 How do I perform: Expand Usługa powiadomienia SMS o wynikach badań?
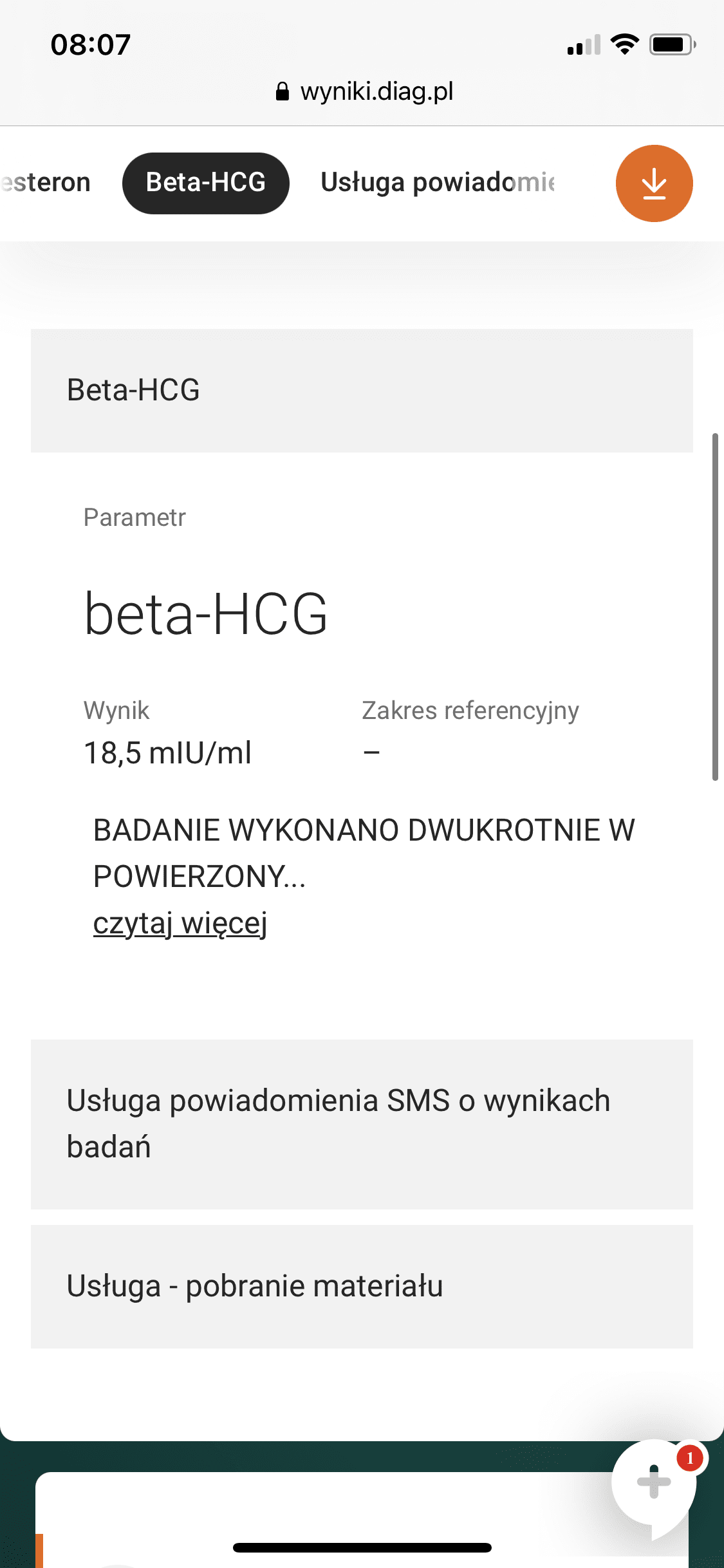362,1124
